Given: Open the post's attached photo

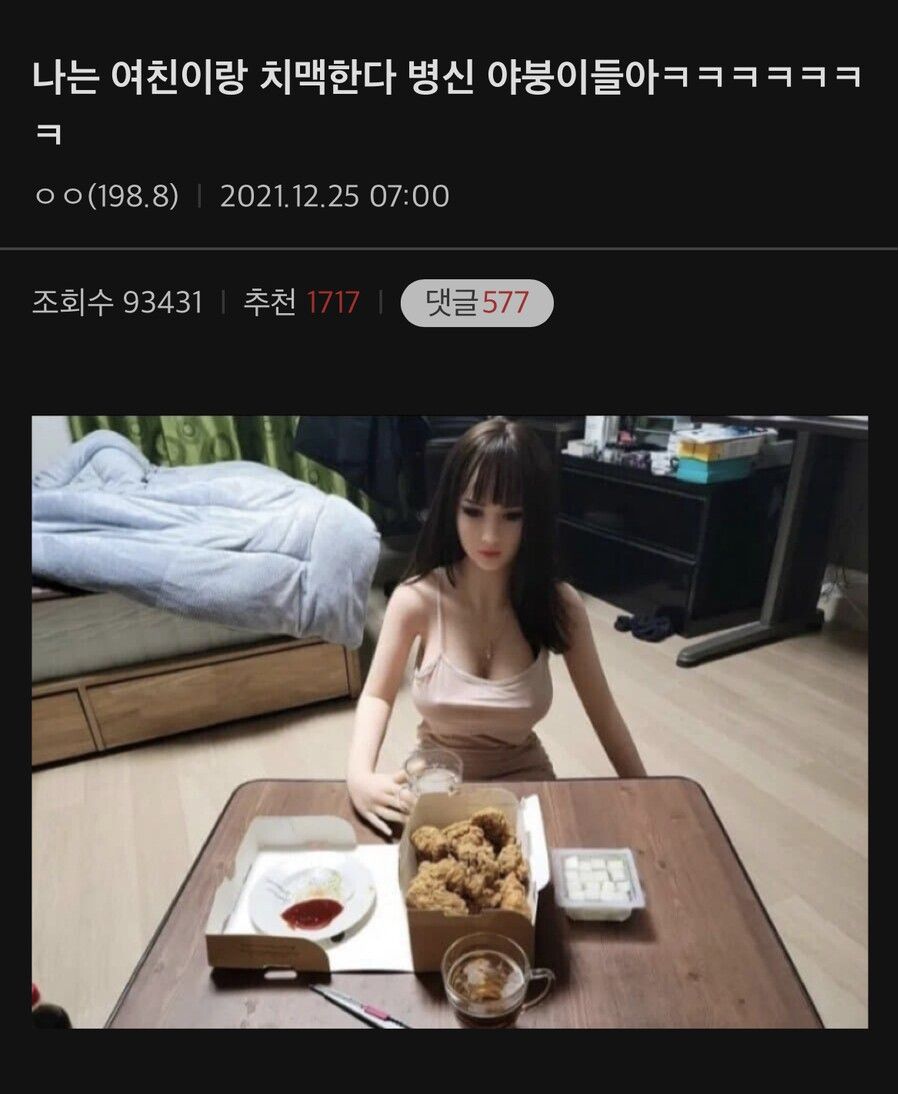Looking at the screenshot, I should (x=449, y=721).
